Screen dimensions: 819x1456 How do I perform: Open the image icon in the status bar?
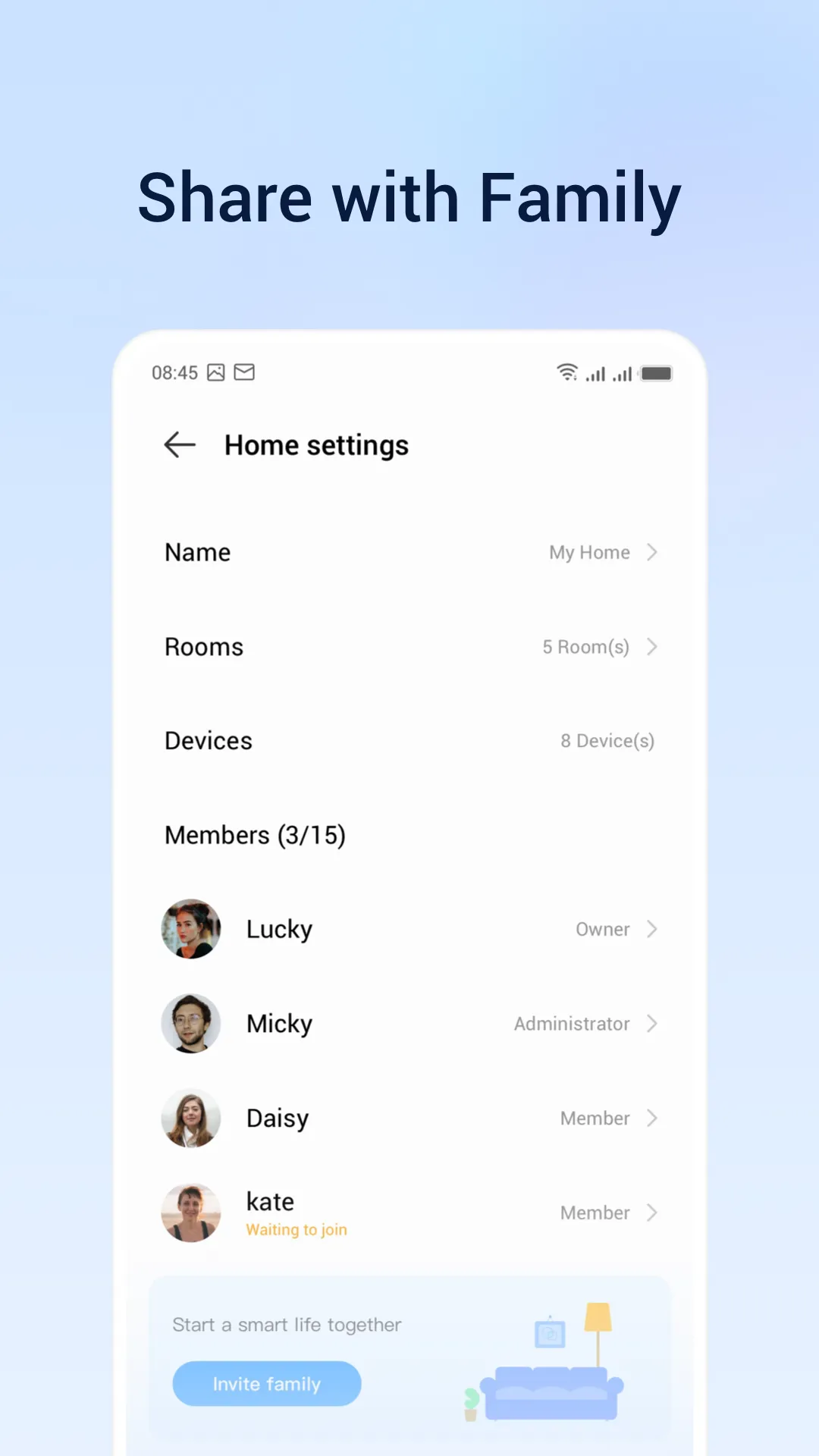216,372
